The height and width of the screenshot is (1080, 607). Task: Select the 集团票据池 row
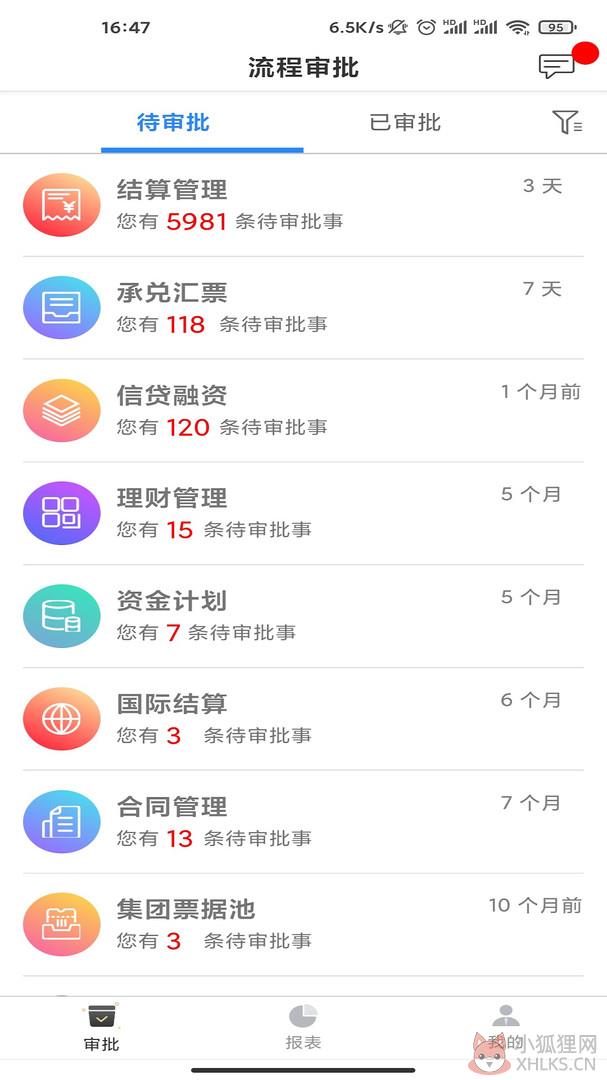(x=303, y=924)
